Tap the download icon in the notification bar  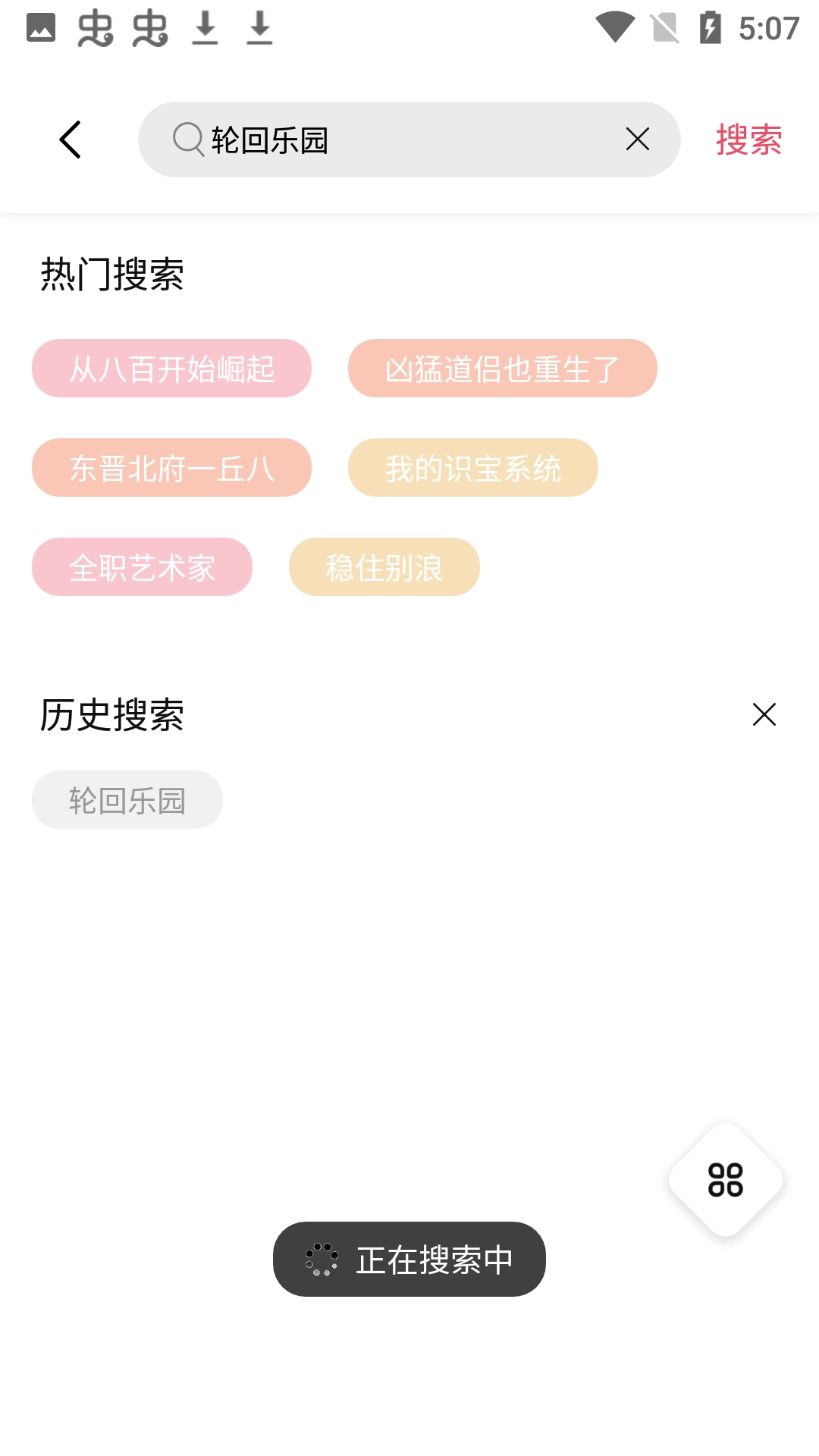click(206, 29)
